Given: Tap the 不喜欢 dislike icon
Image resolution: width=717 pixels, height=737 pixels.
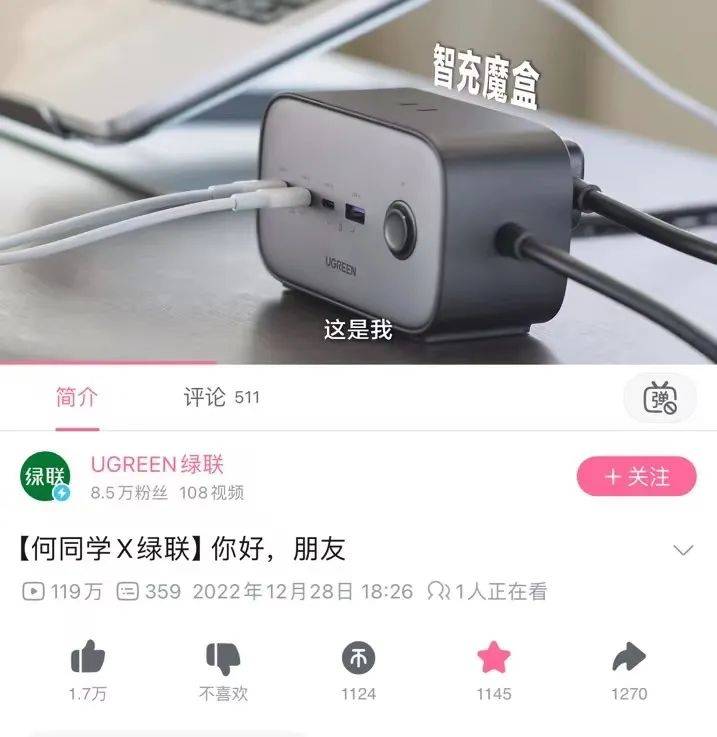Looking at the screenshot, I should (223, 658).
